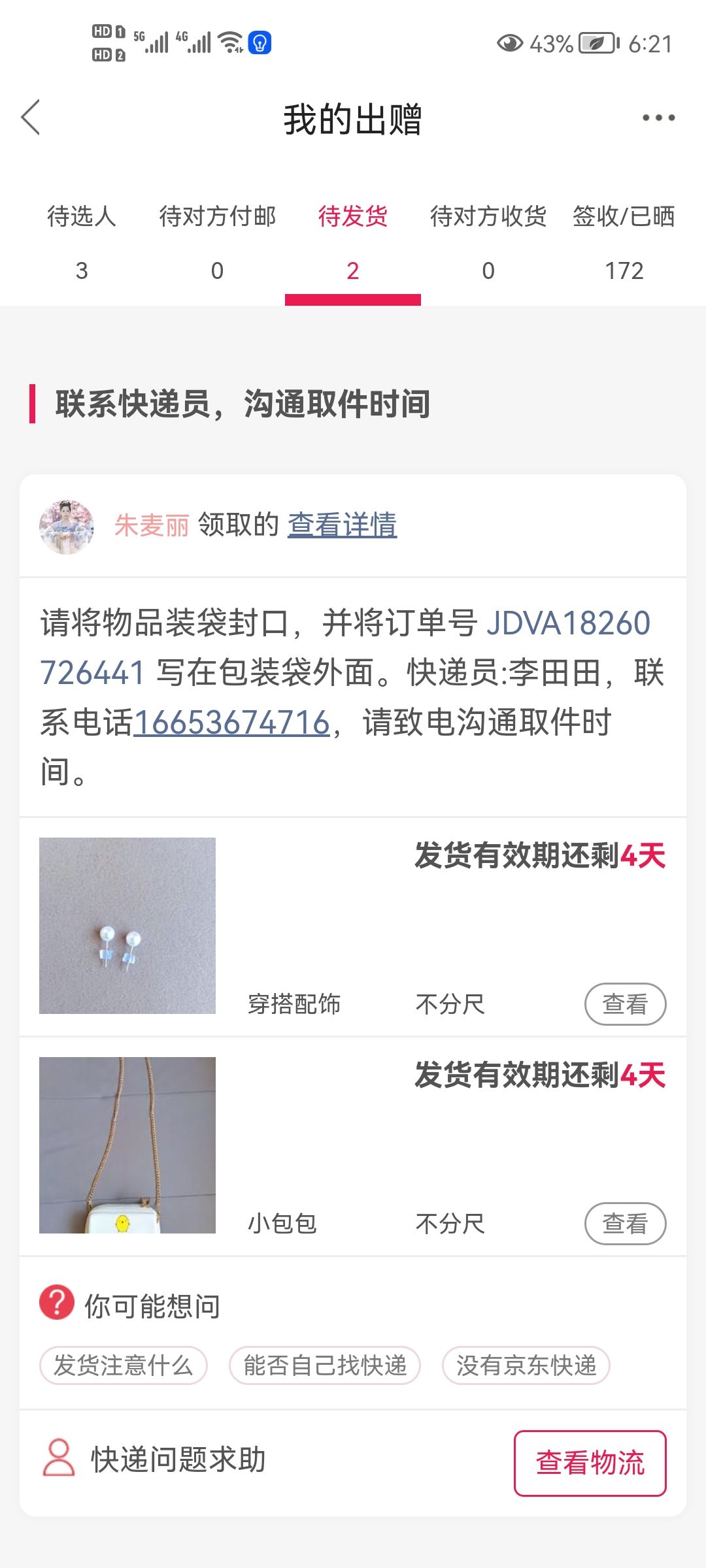Open 朱麦丽's profile name
Viewport: 706px width, 1568px height.
(152, 525)
